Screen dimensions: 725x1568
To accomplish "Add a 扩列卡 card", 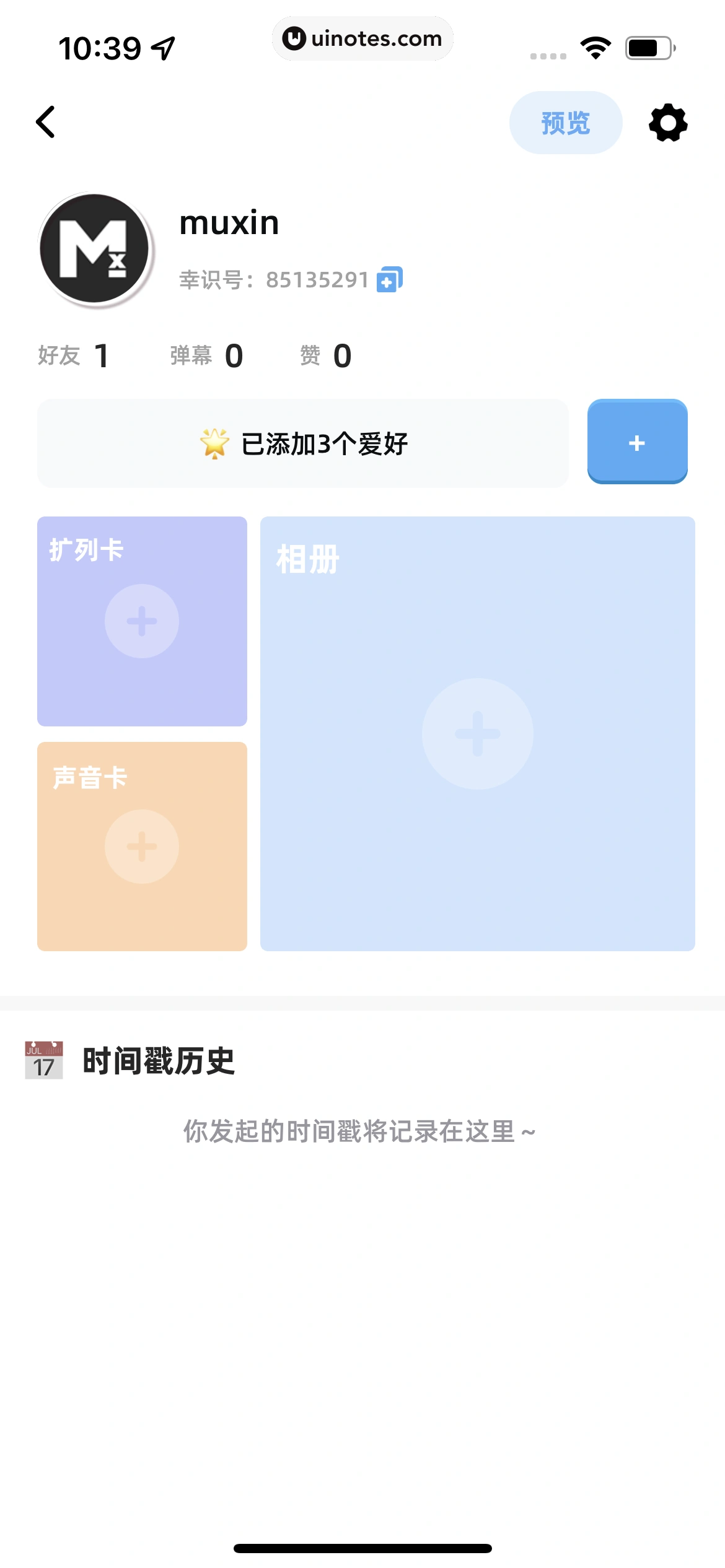I will point(142,621).
